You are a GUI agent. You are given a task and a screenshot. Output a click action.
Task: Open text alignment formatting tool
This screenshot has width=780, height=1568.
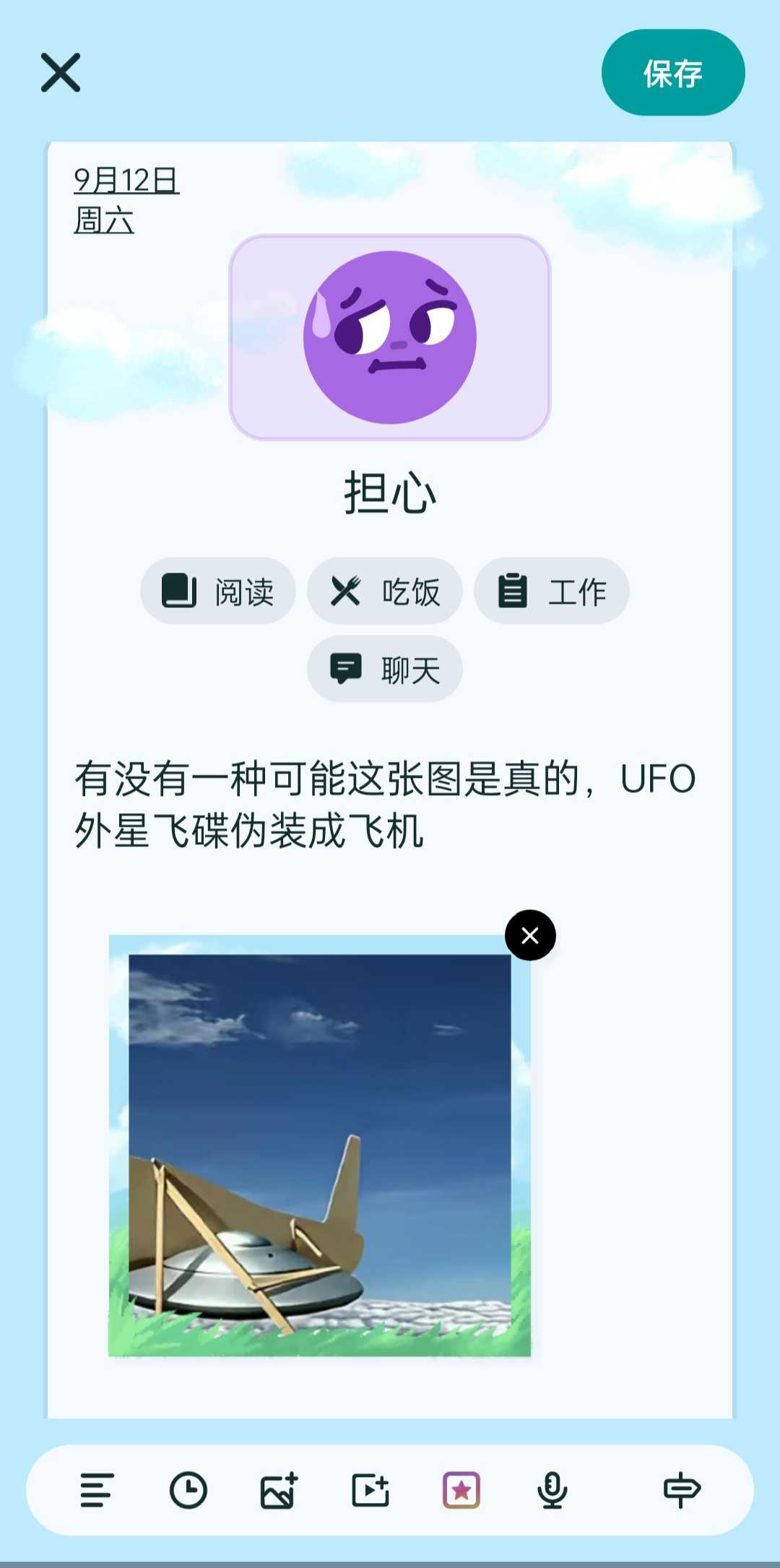coord(97,1490)
